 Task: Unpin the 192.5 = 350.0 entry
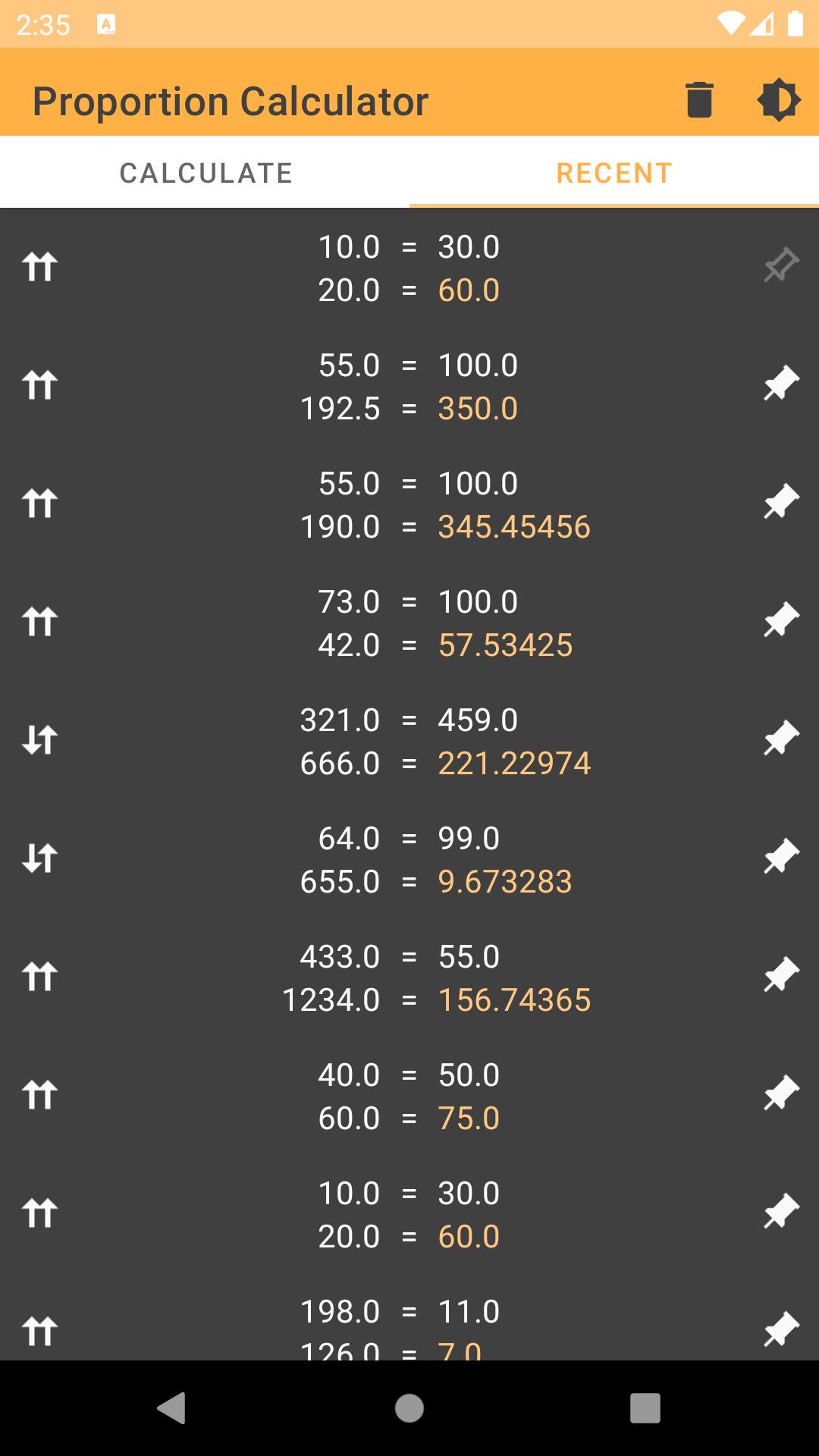(x=781, y=384)
